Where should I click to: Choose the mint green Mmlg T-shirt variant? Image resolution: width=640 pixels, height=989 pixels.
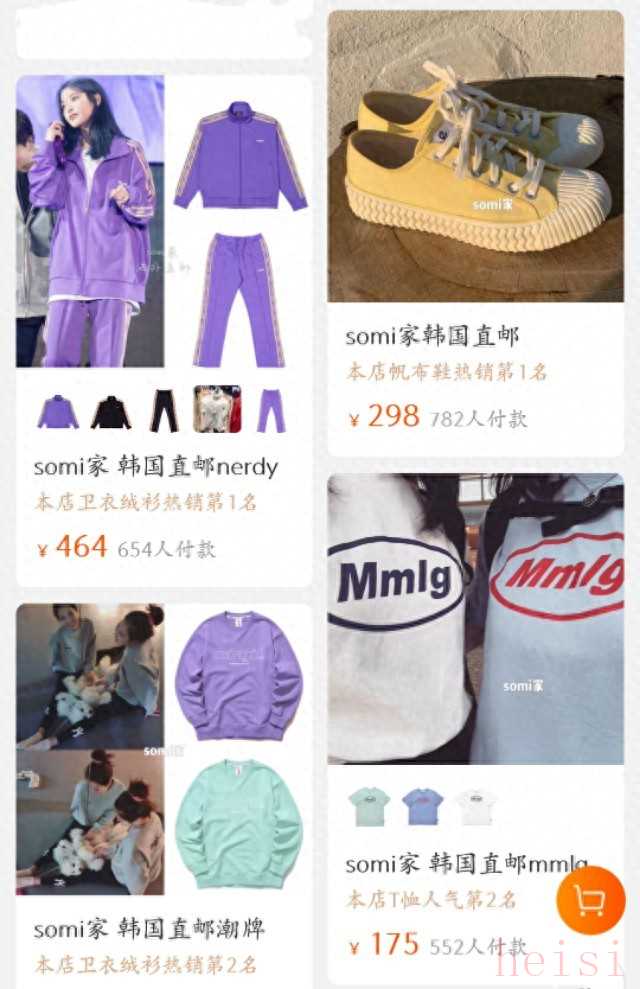tap(369, 806)
